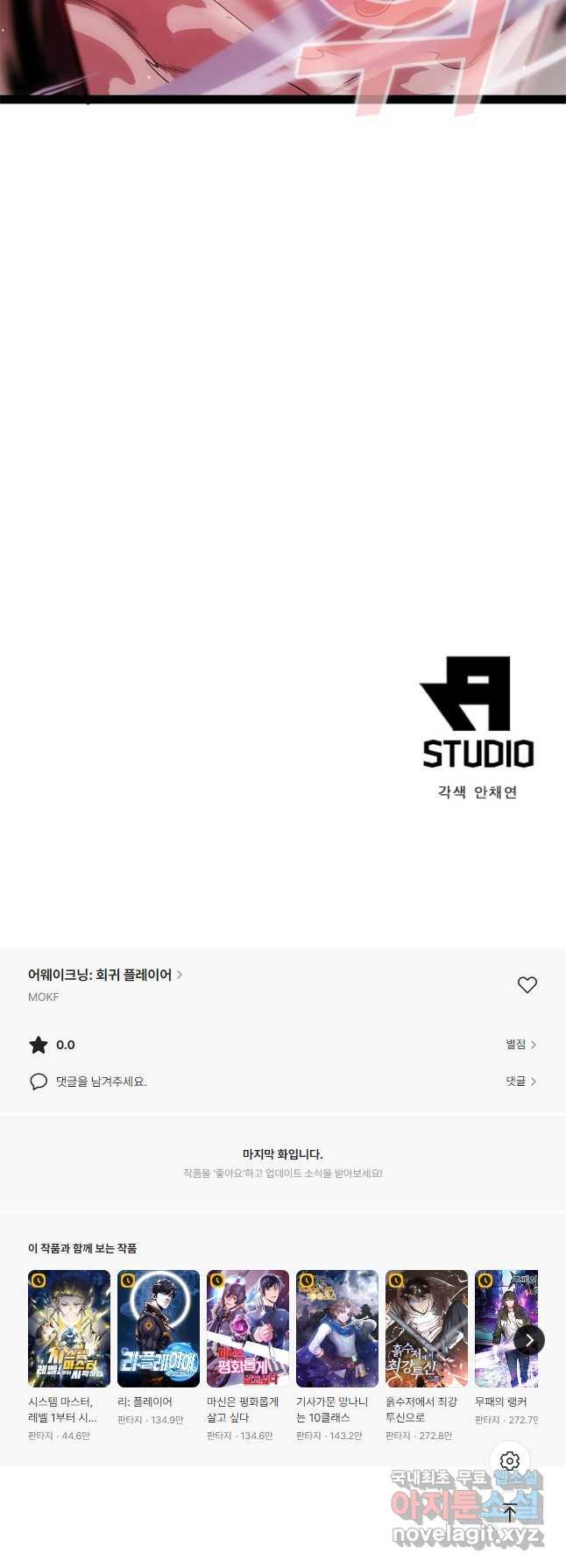Open 마신은 평화롭게 살고 싶다 card
This screenshot has width=566, height=1568.
coord(248,1329)
